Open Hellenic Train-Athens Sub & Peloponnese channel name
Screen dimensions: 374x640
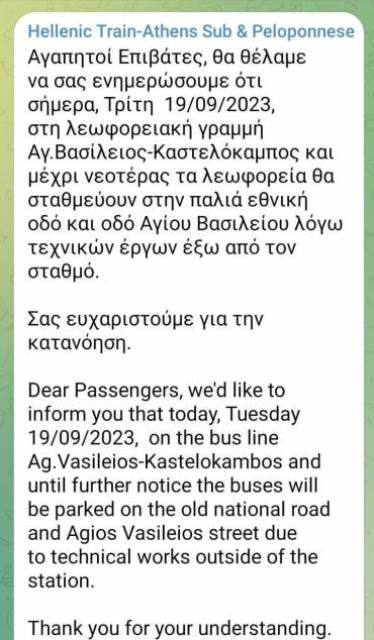[x=191, y=31]
